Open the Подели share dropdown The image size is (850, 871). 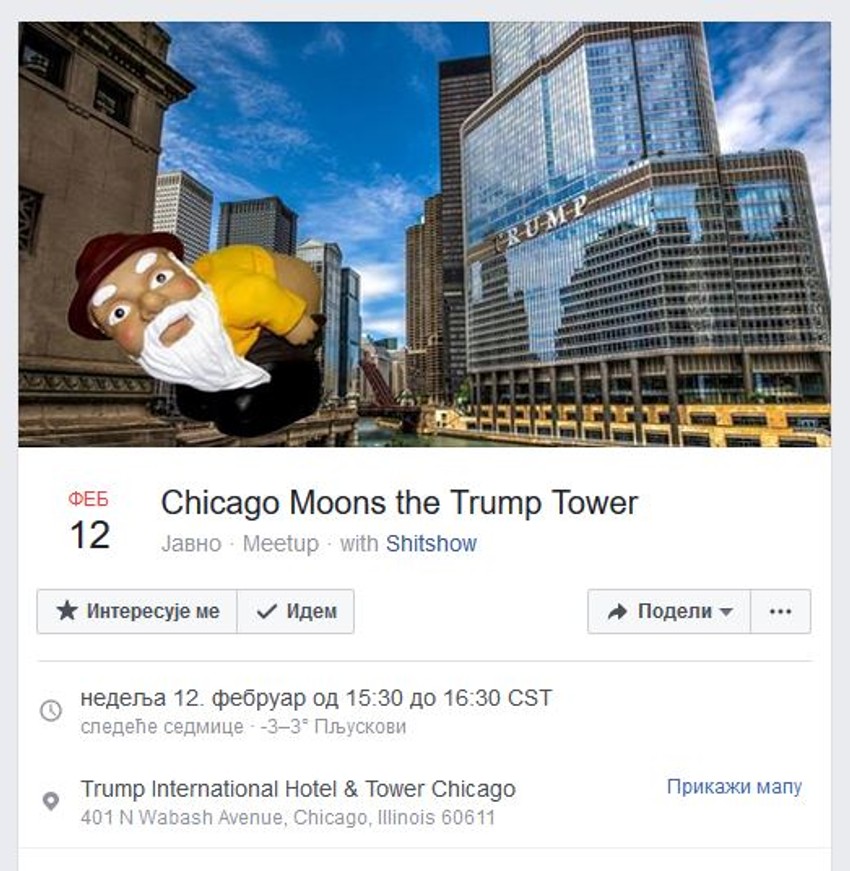tap(669, 611)
